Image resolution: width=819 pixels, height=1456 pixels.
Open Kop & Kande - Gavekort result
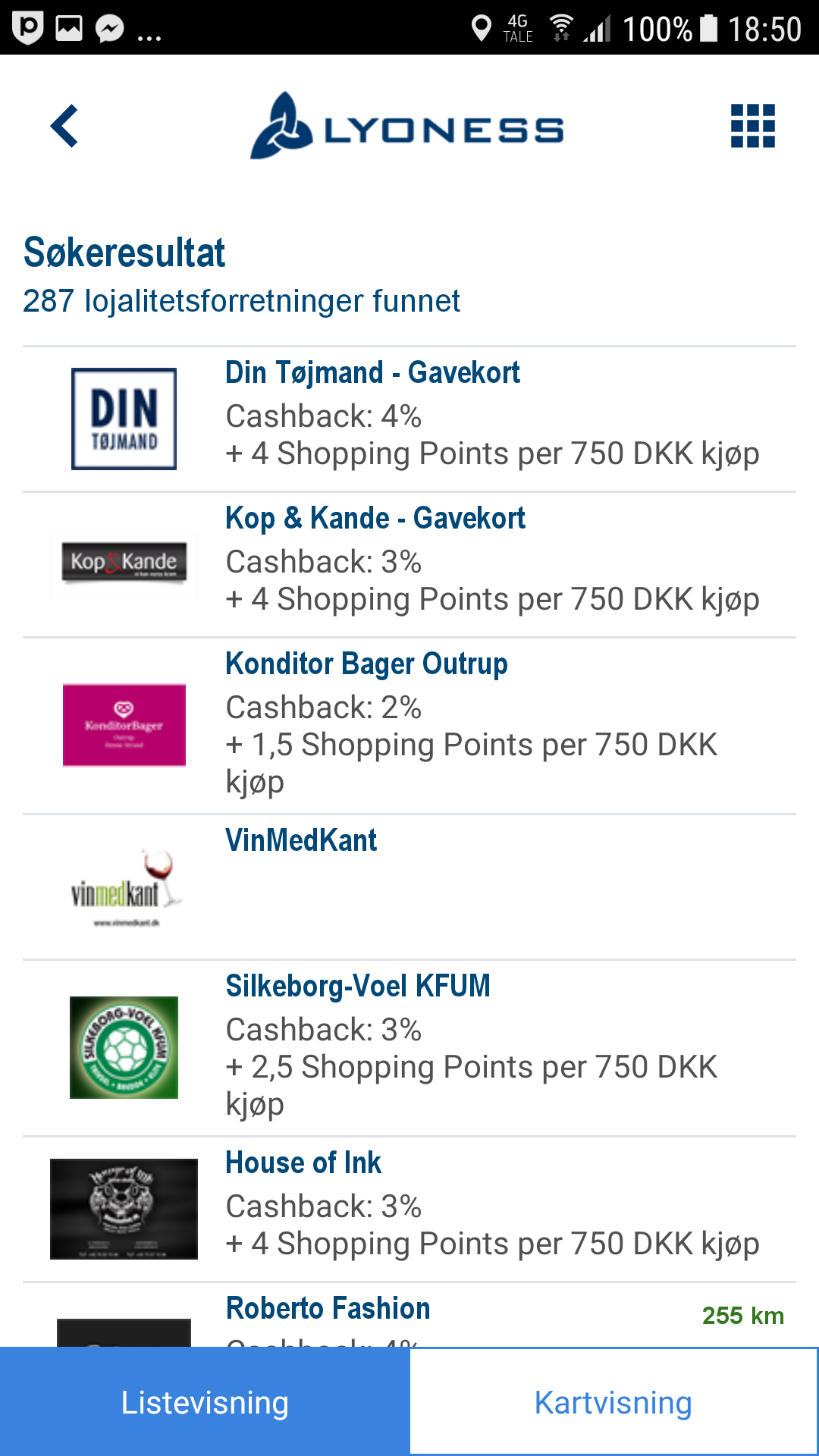tap(409, 565)
